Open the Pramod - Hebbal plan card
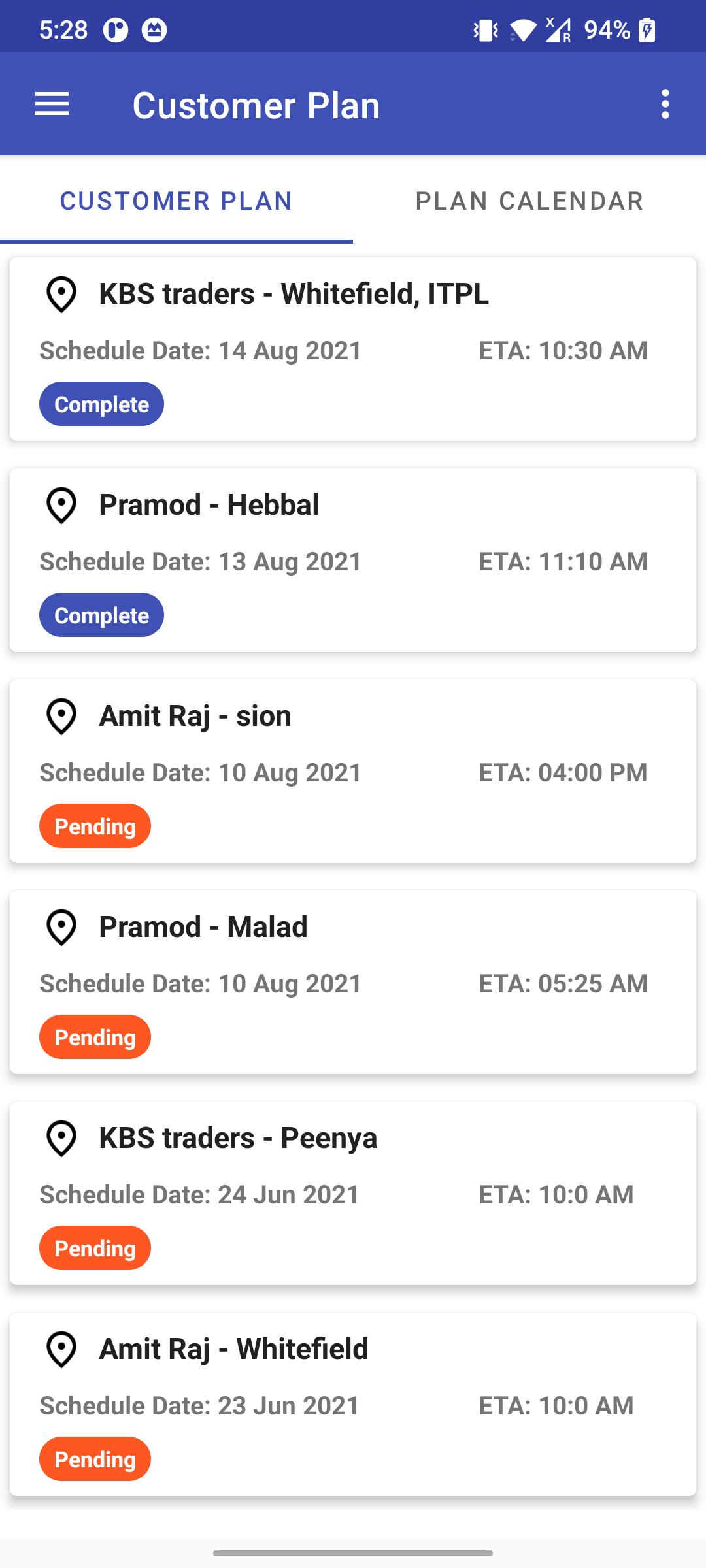Image resolution: width=706 pixels, height=1568 pixels. click(x=353, y=560)
